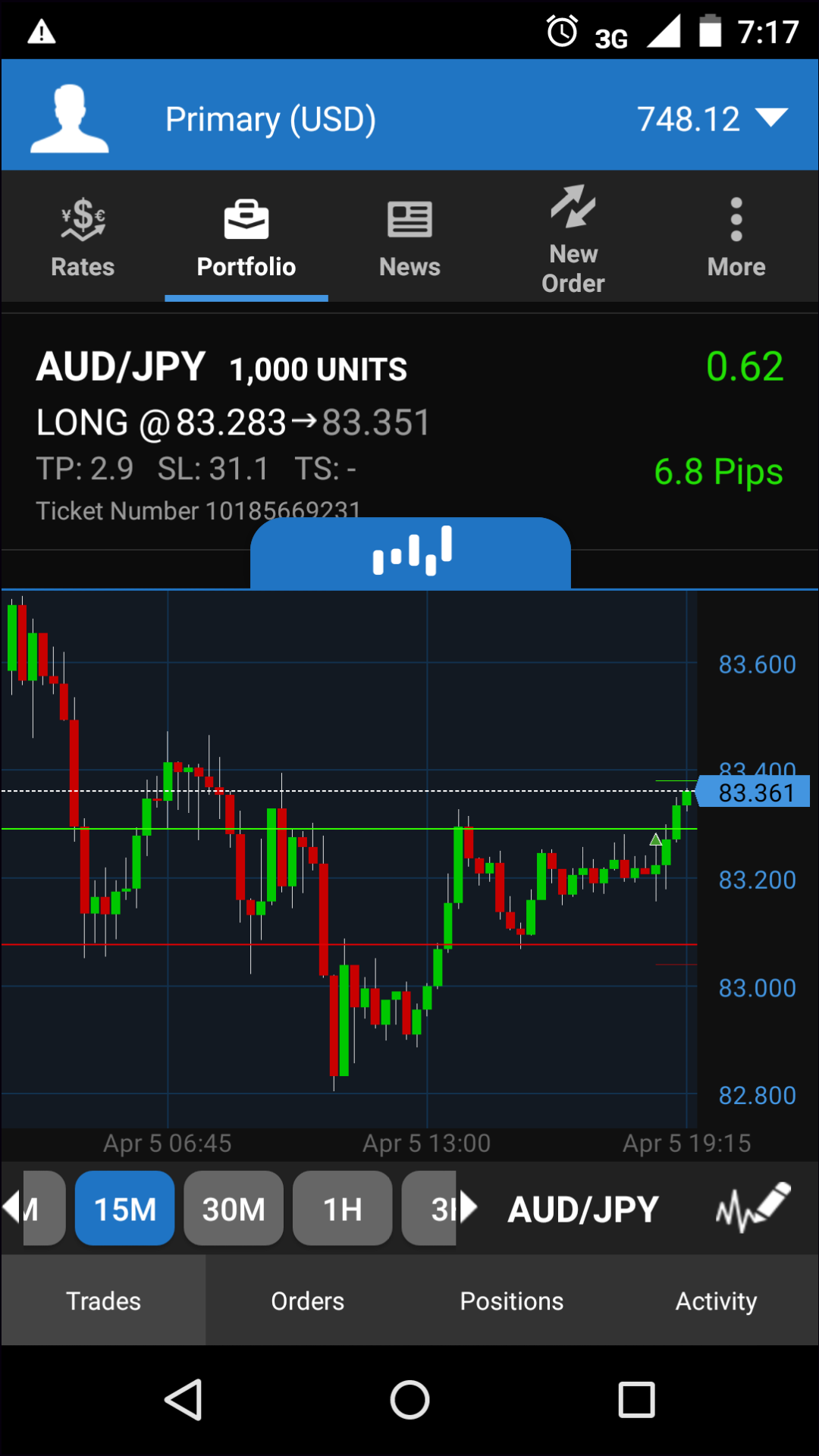Collapse the chart using the bar-chart handle

pos(410,551)
